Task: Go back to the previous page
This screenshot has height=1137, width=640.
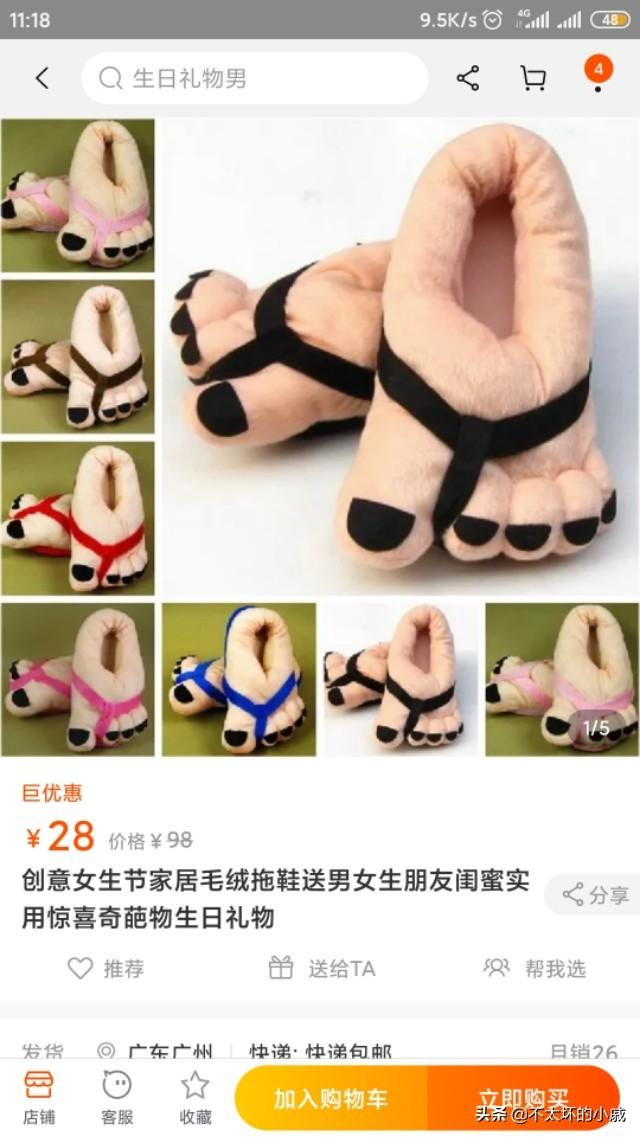Action: coord(42,78)
